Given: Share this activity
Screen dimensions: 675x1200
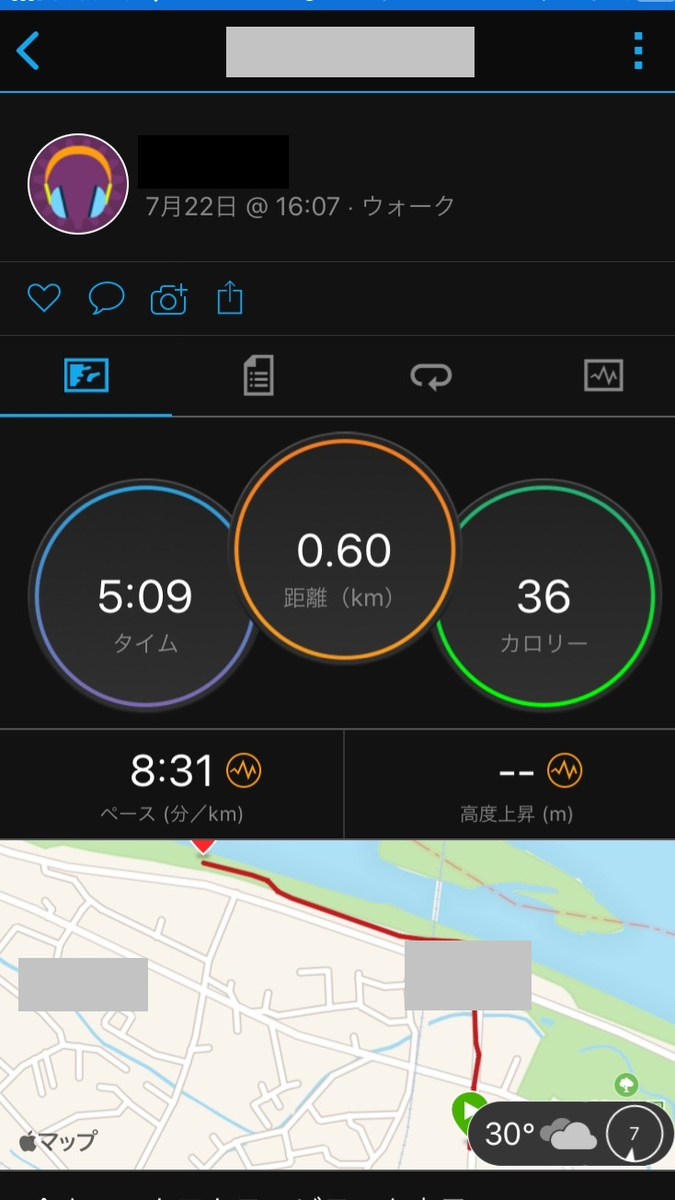Looking at the screenshot, I should pos(230,298).
